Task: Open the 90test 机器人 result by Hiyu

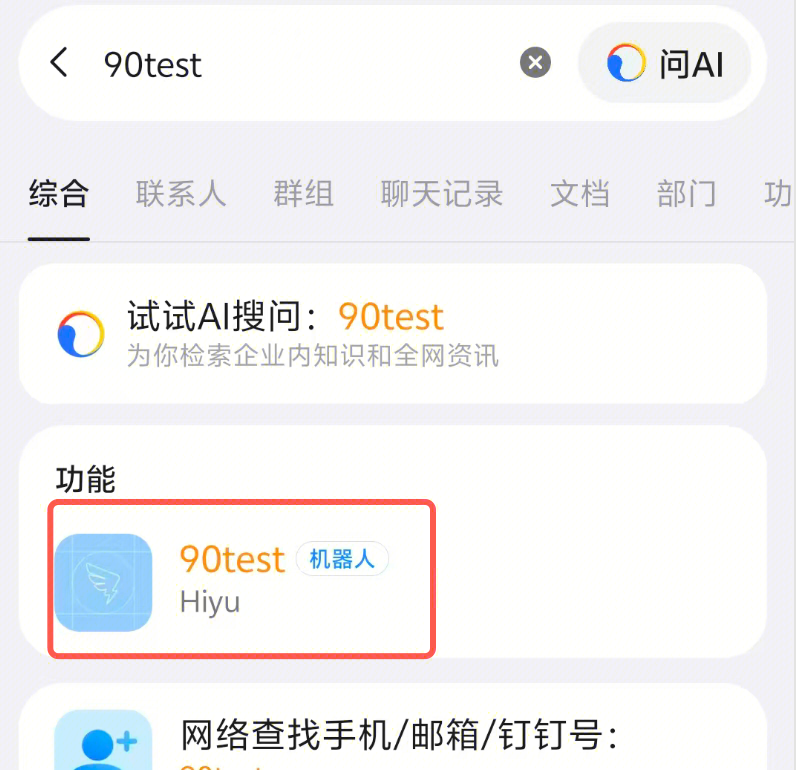Action: click(242, 580)
